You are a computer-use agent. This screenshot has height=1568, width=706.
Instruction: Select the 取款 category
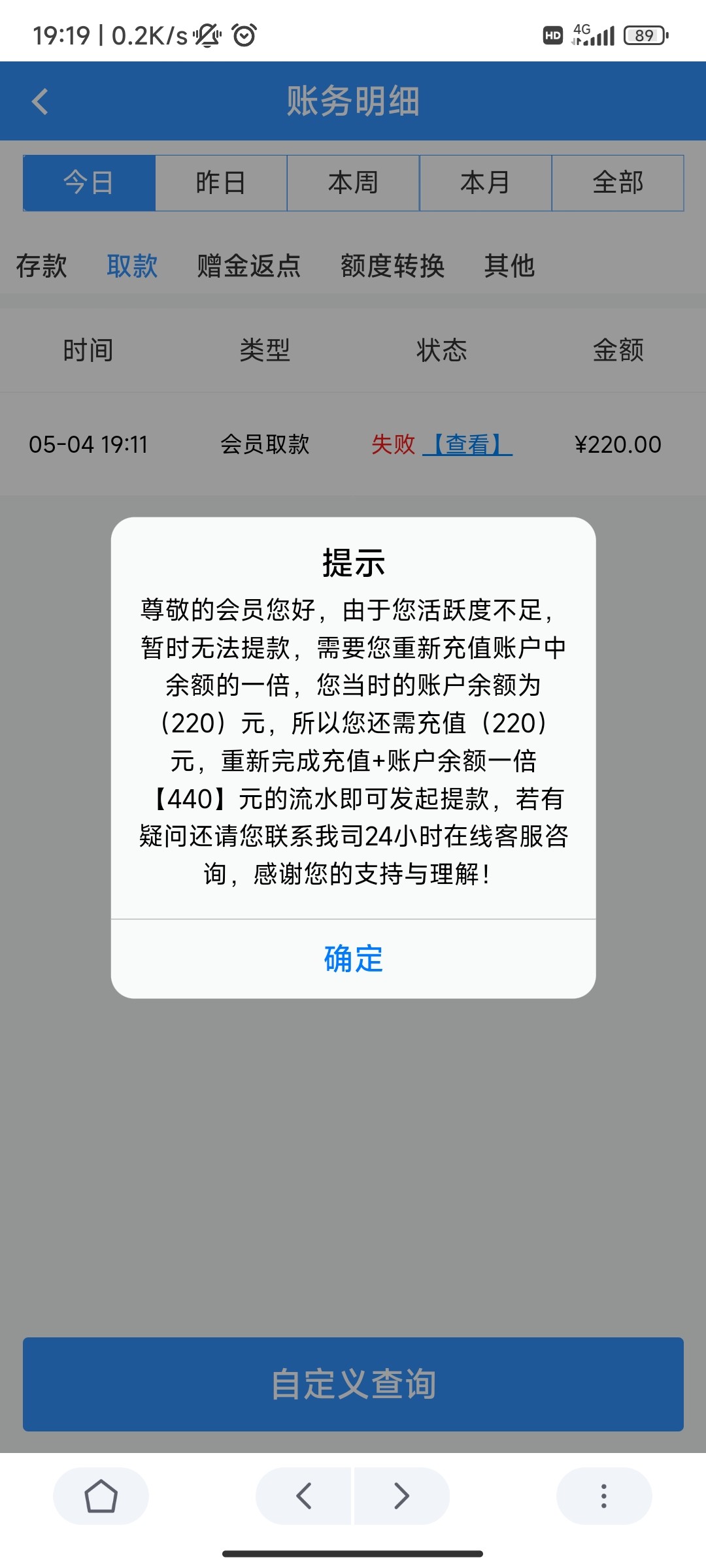pyautogui.click(x=132, y=266)
